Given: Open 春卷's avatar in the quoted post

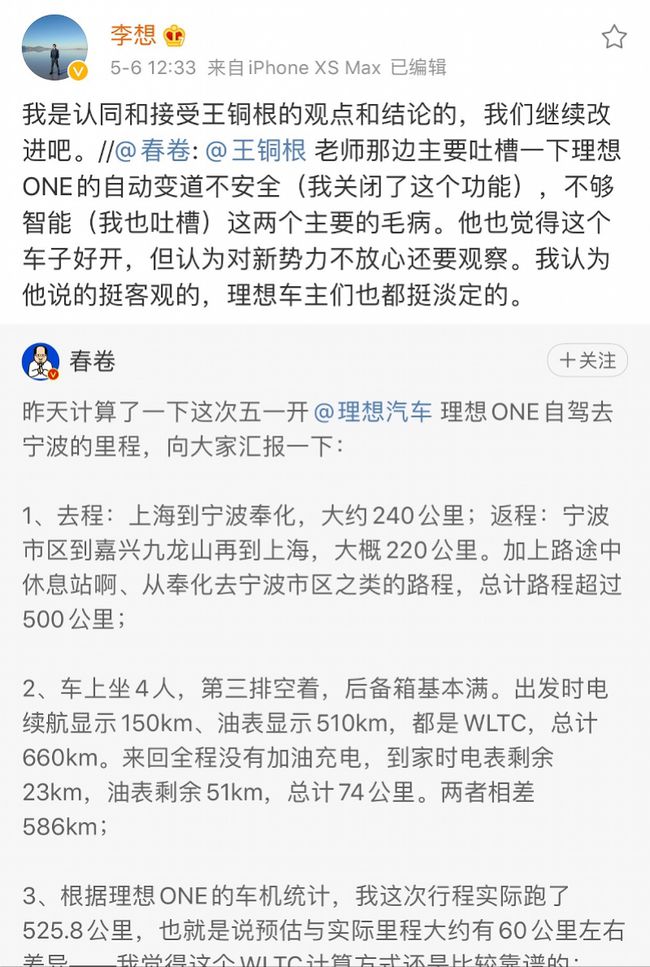Looking at the screenshot, I should [x=40, y=361].
